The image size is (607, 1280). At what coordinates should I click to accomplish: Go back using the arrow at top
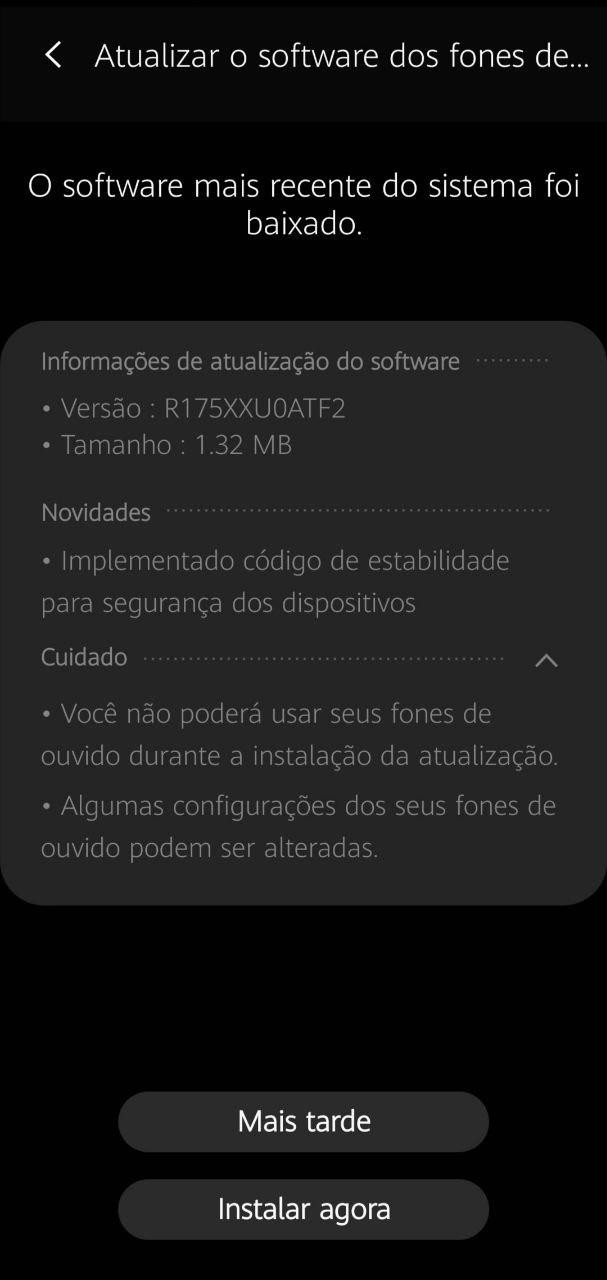coord(53,55)
